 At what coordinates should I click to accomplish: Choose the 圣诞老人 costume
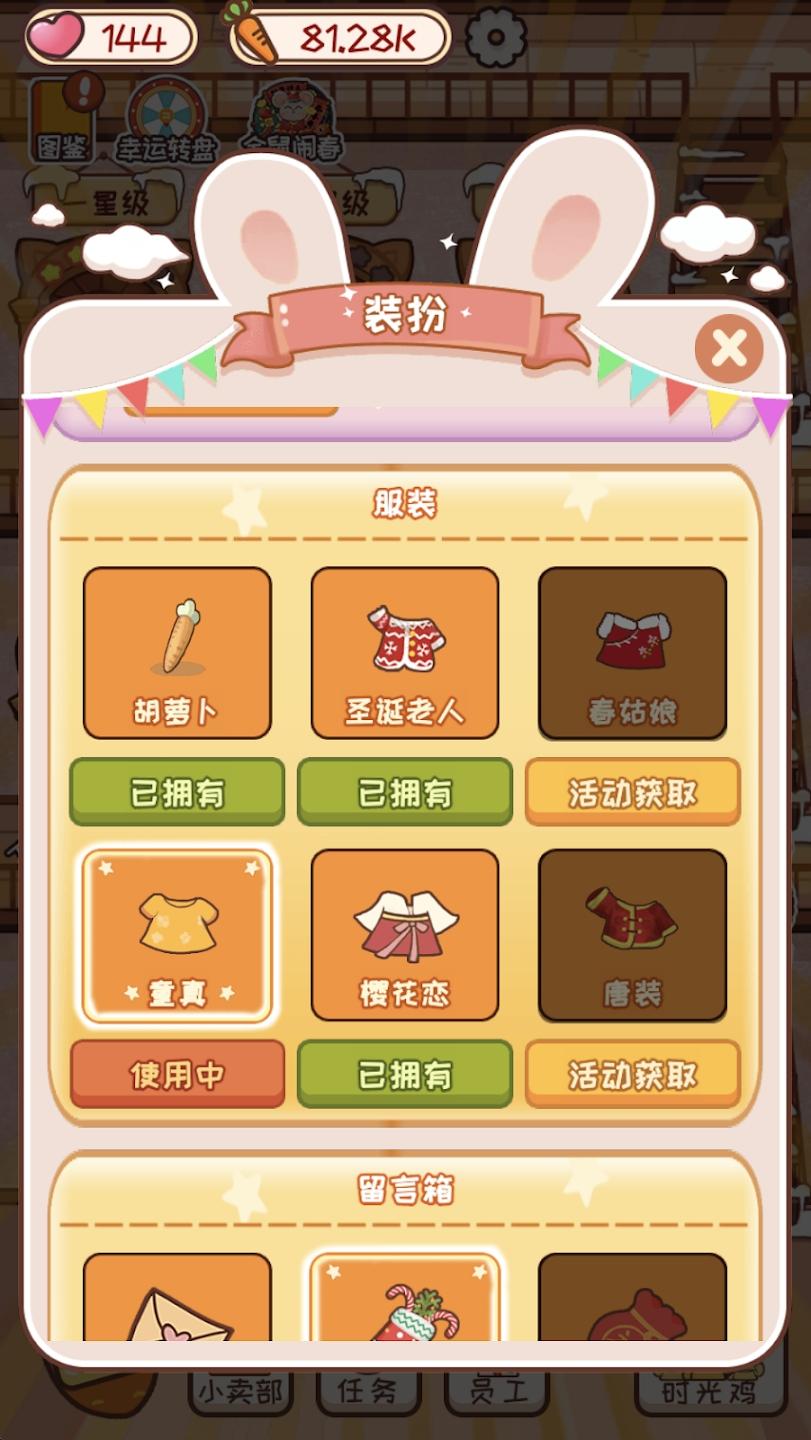[405, 653]
